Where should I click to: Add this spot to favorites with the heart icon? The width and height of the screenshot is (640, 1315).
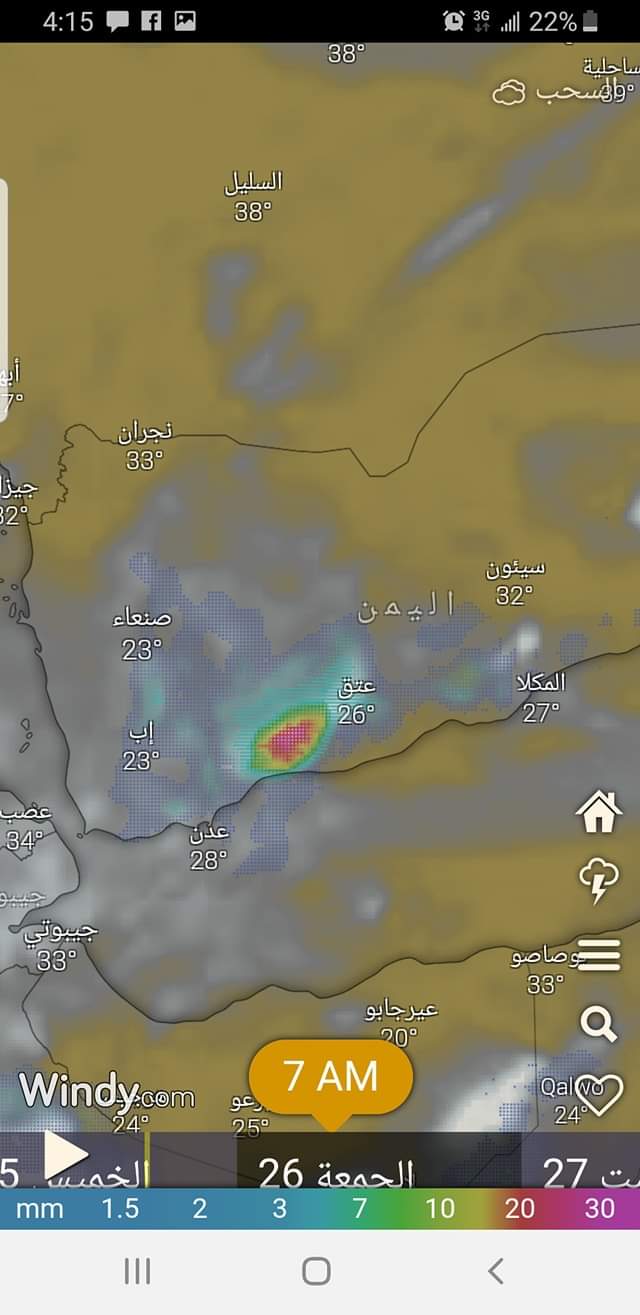(599, 1095)
